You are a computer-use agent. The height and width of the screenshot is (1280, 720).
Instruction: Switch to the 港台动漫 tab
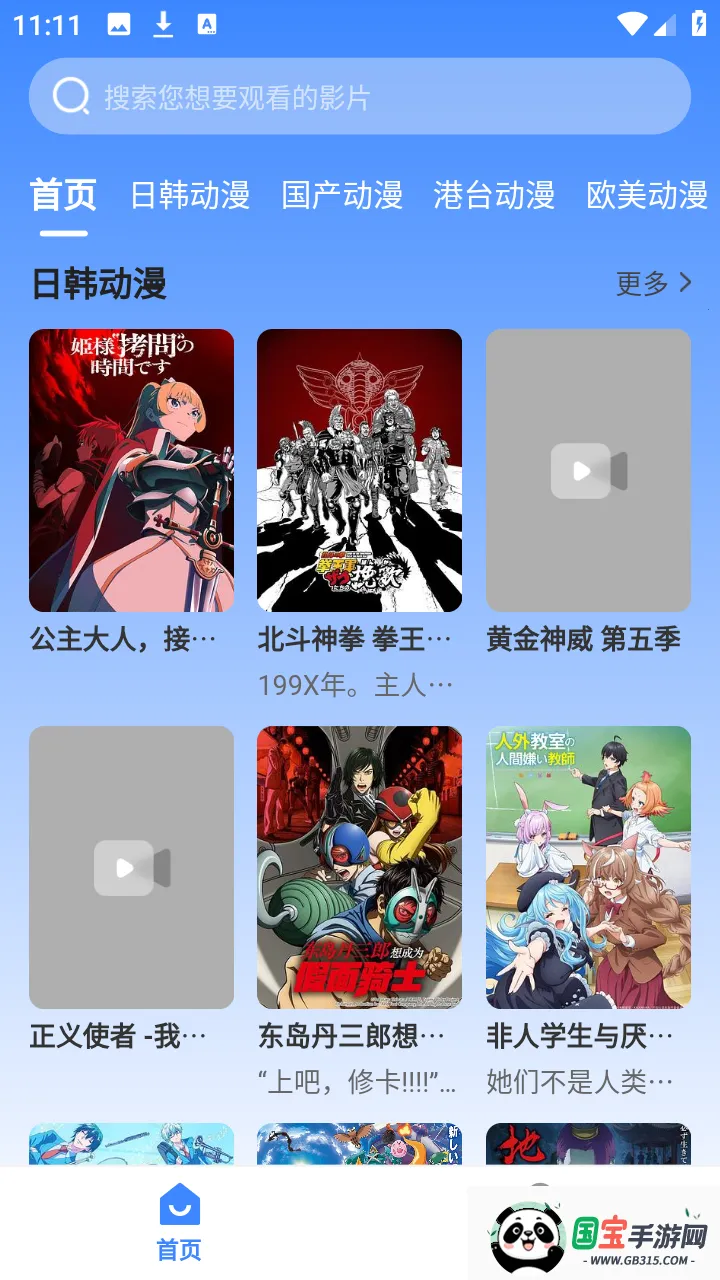tap(494, 194)
